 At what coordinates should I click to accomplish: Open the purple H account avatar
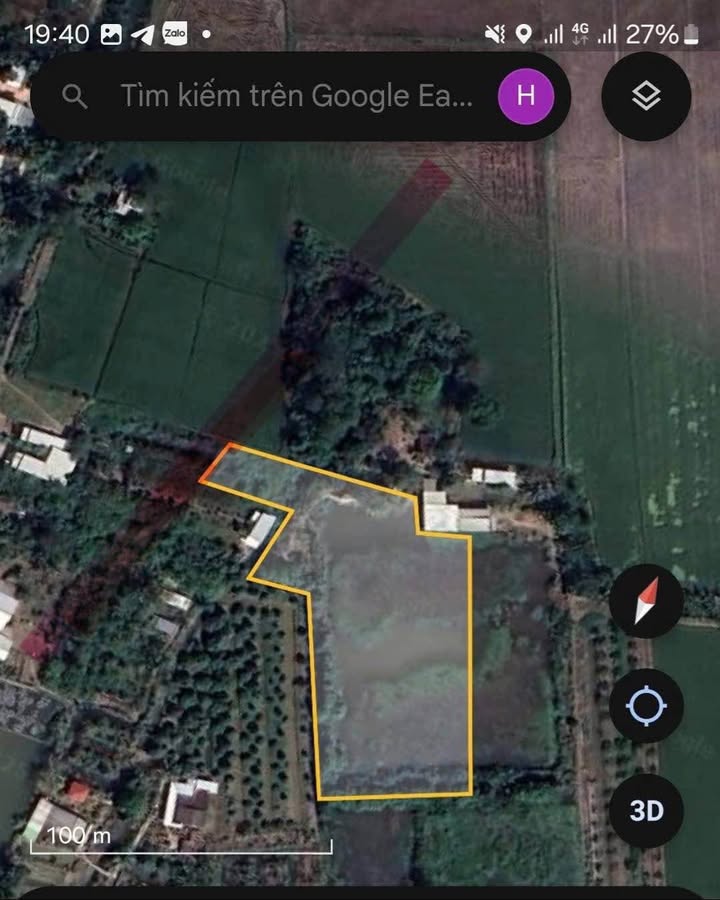526,96
